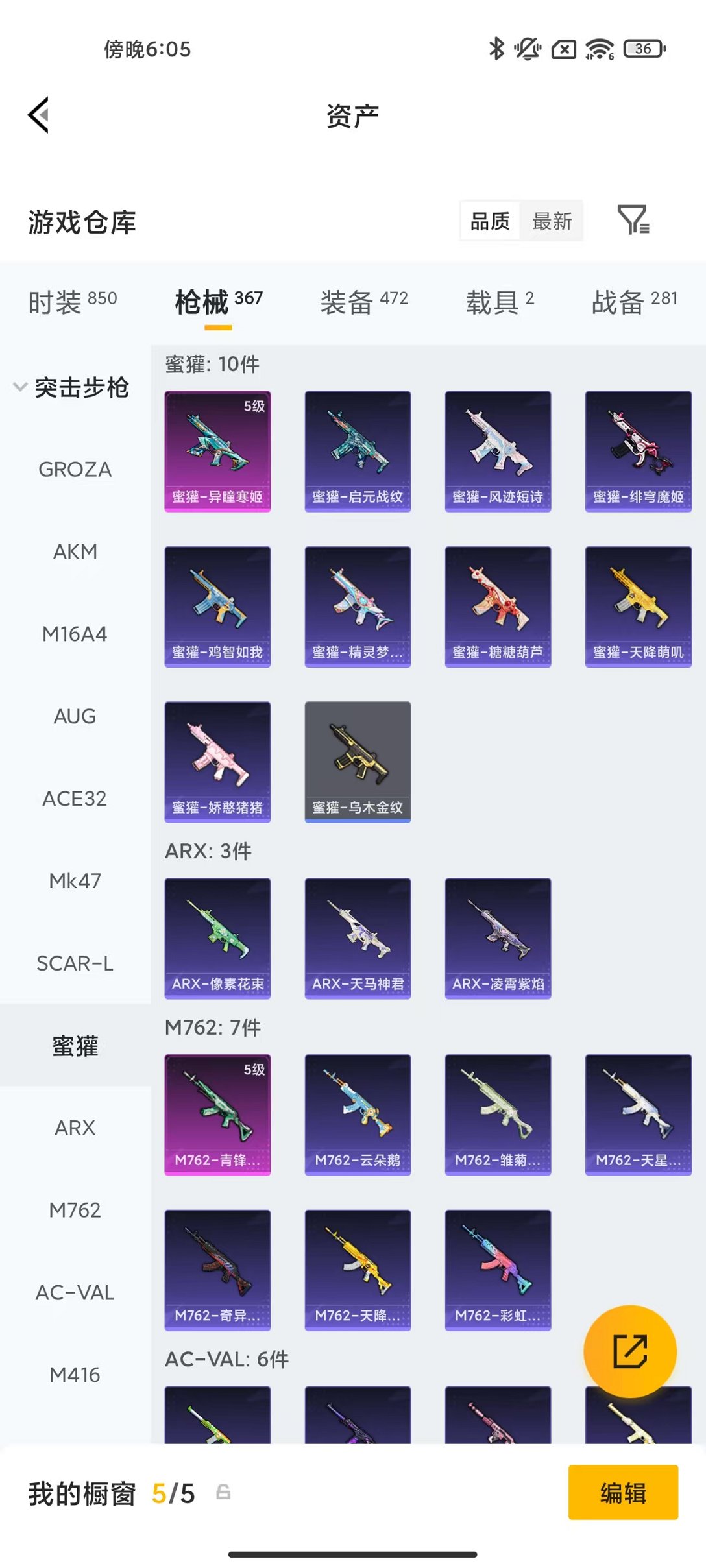Open the 载具 tab
The image size is (706, 1568).
click(x=499, y=302)
